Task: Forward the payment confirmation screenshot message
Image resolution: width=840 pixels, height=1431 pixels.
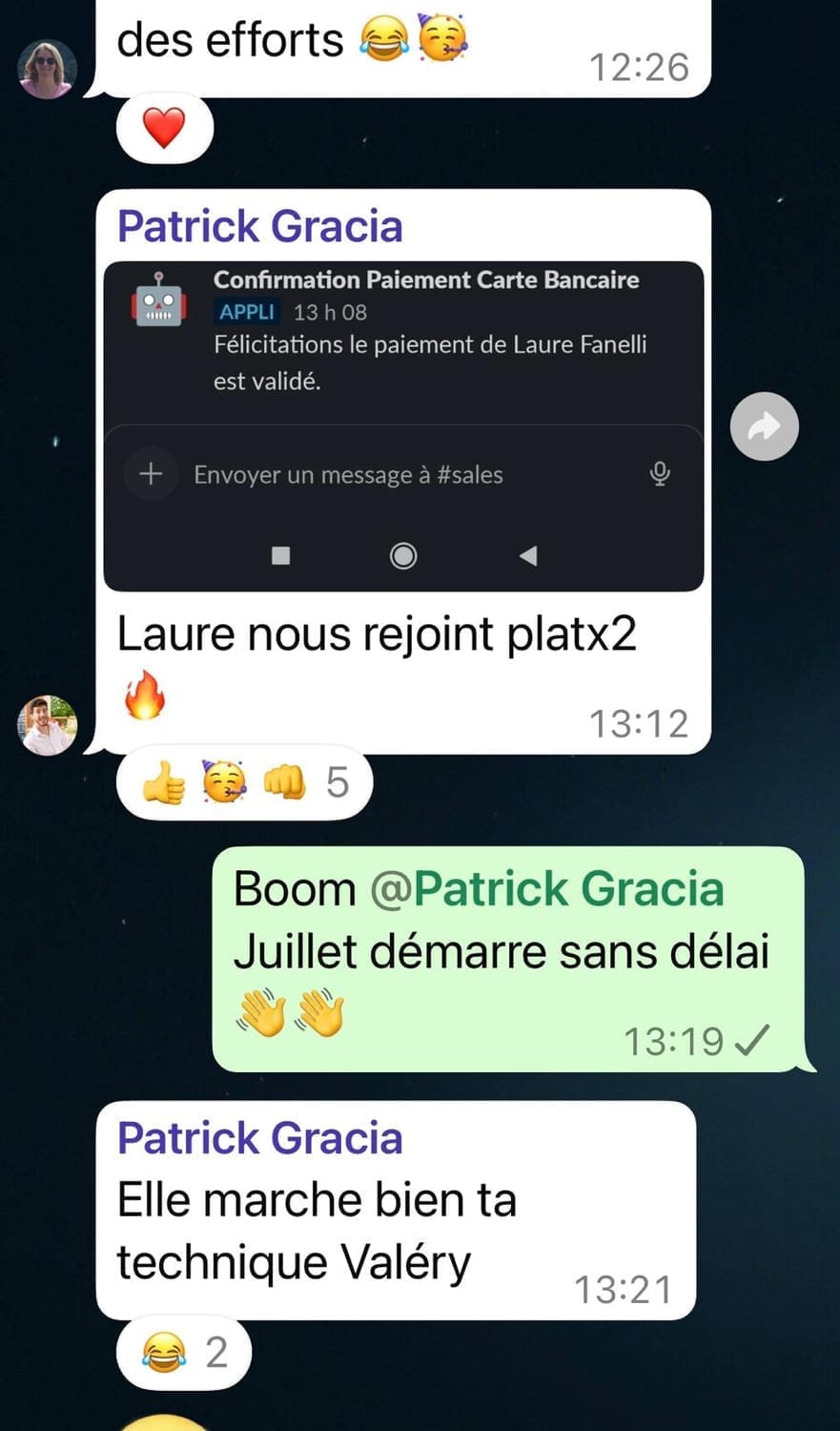Action: tap(764, 426)
